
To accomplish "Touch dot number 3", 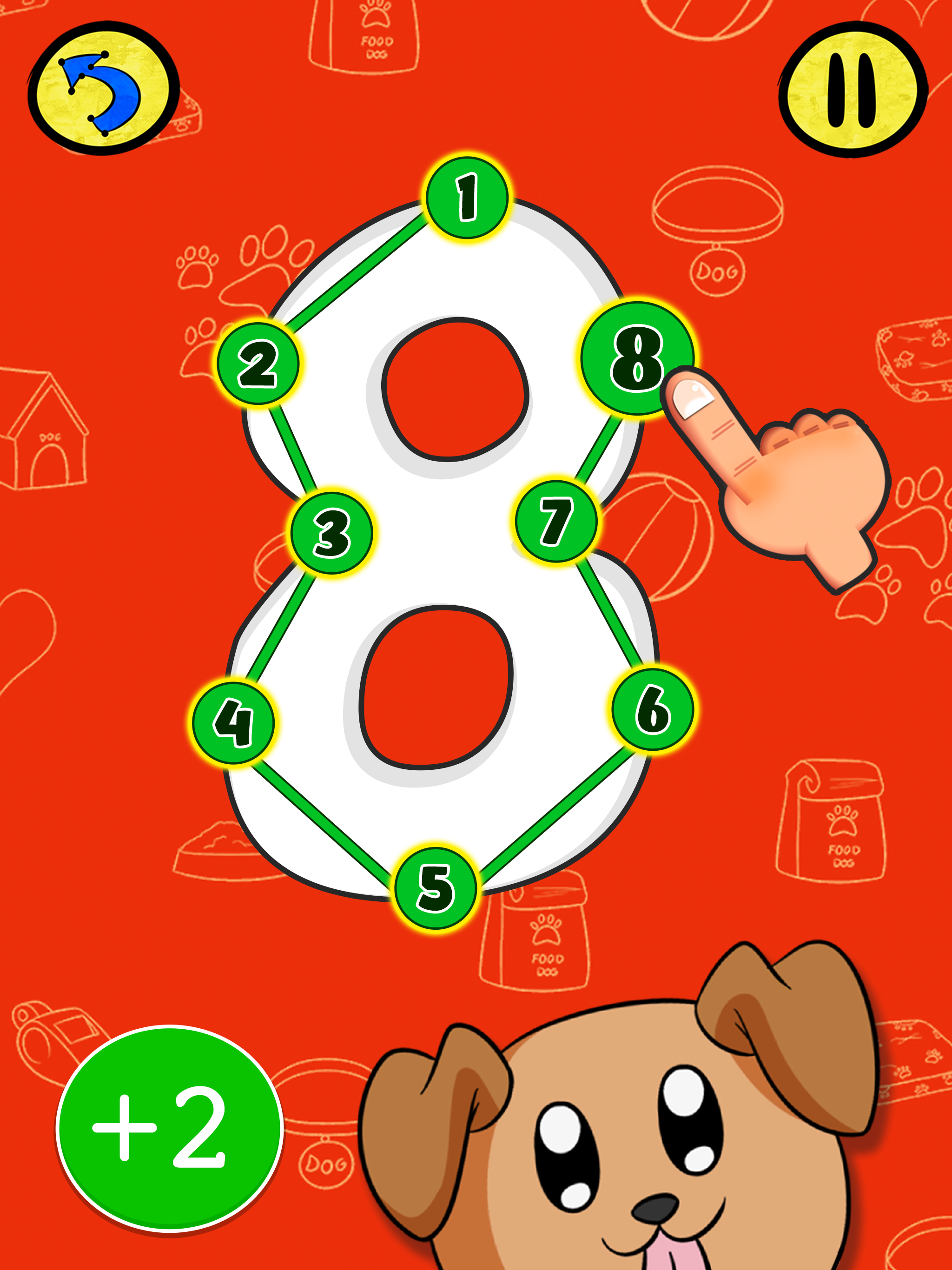I will pyautogui.click(x=331, y=533).
